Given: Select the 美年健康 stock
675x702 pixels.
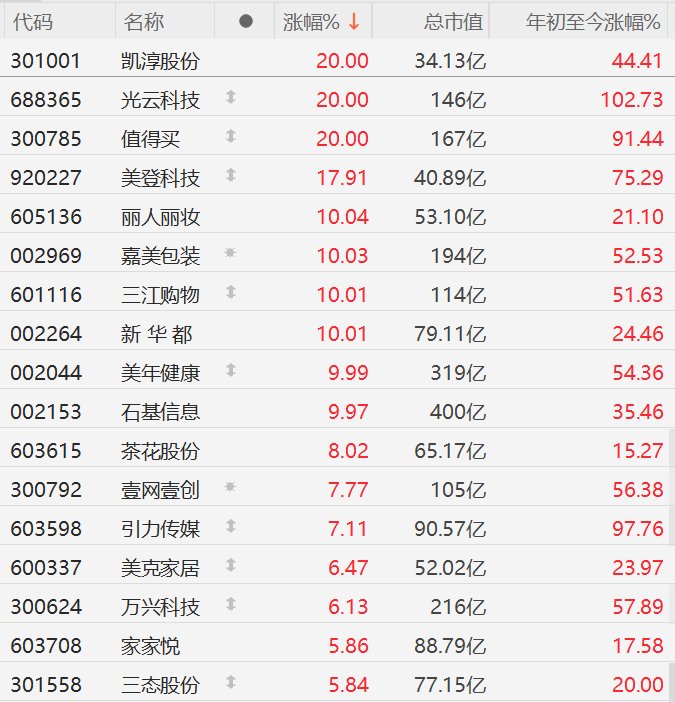Looking at the screenshot, I should (160, 373).
